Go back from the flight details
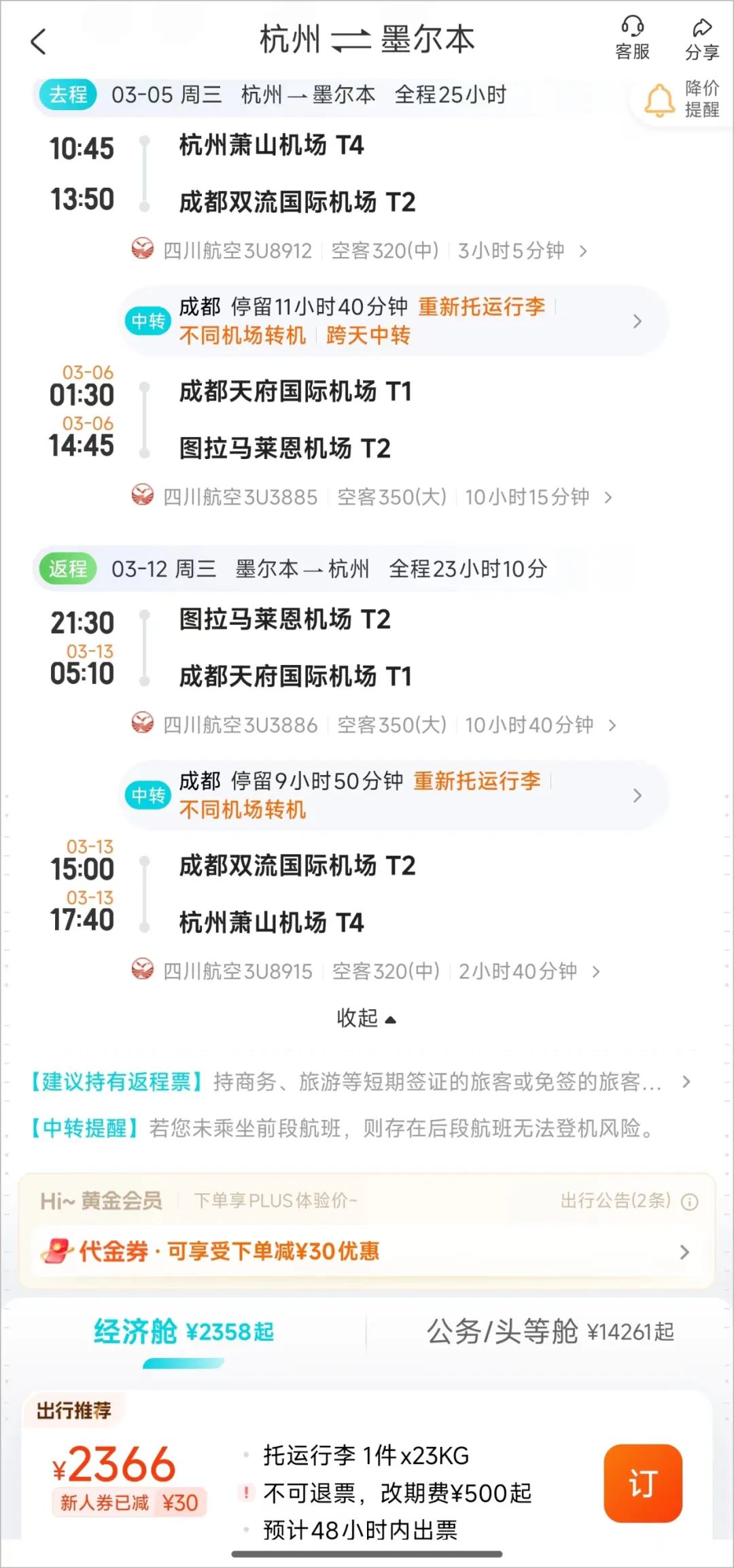The image size is (734, 1568). (x=39, y=41)
